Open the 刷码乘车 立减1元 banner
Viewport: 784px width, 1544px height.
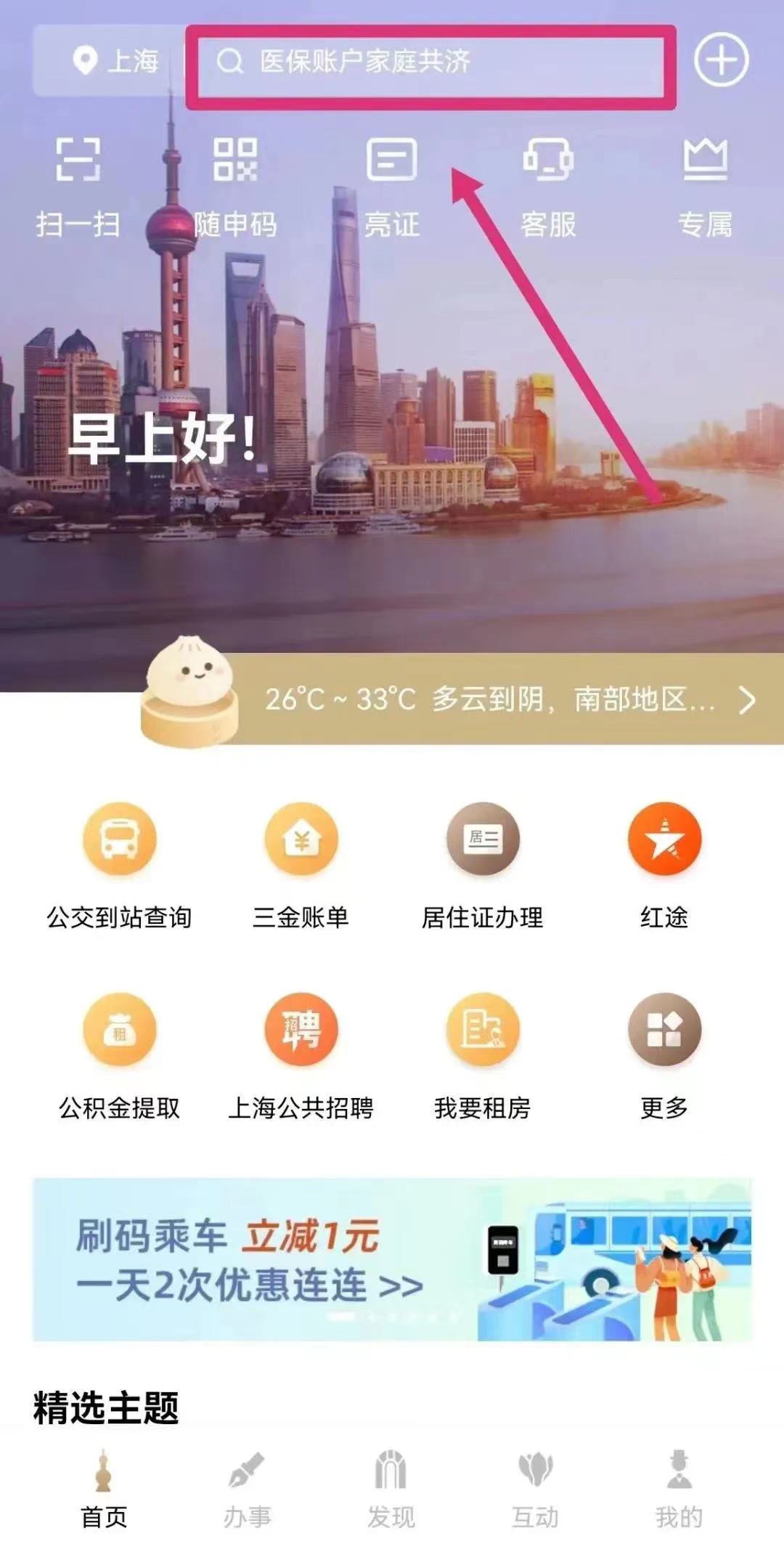coord(392,1260)
